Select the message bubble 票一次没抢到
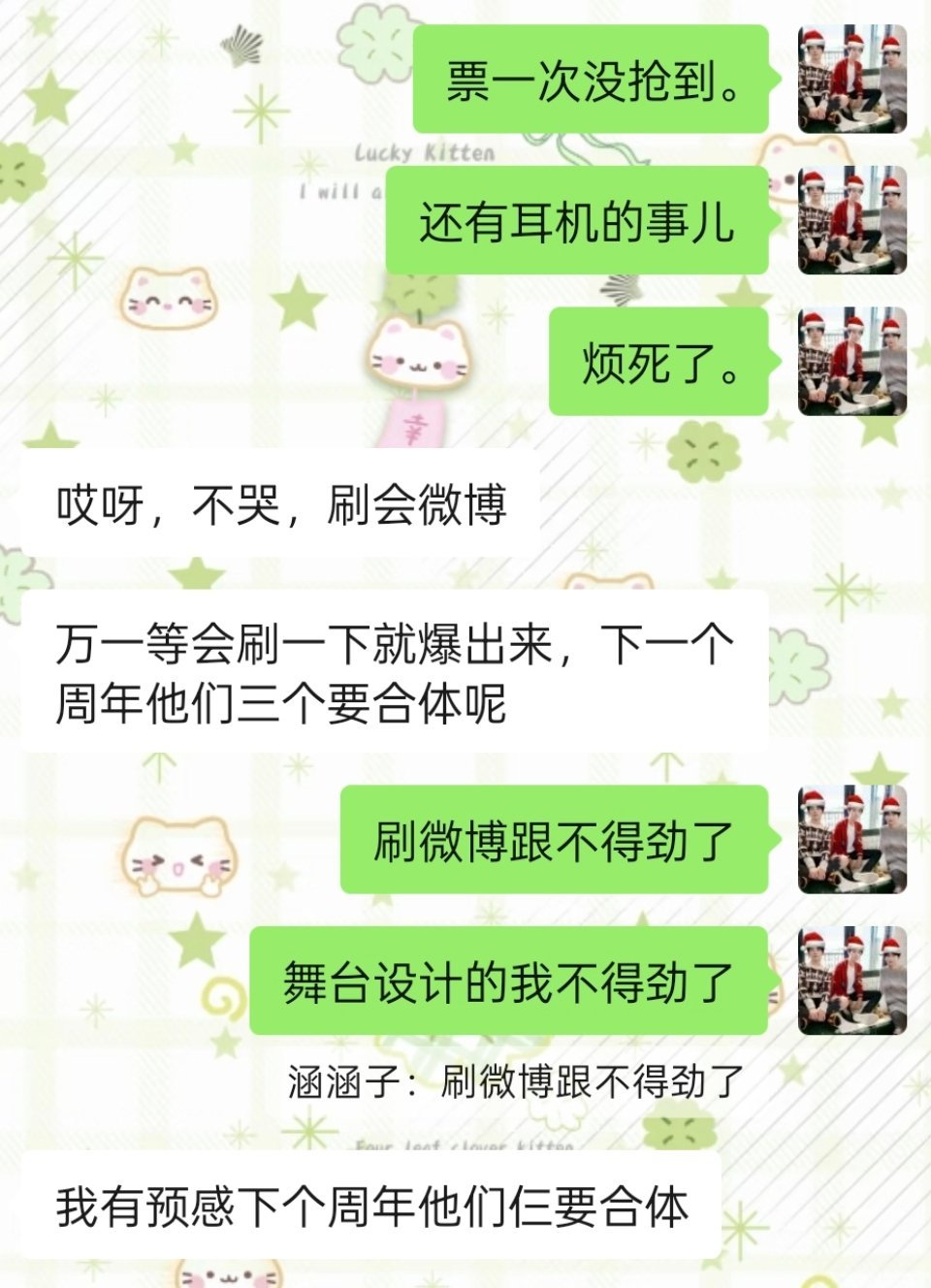Viewport: 931px width, 1288px height. tap(590, 80)
